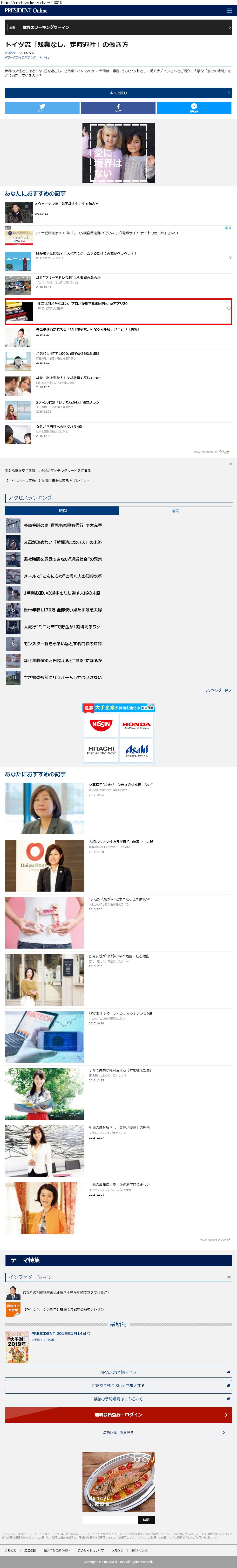Send the article via Messenger
Image resolution: width=237 pixels, height=1568 pixels.
pos(194,108)
